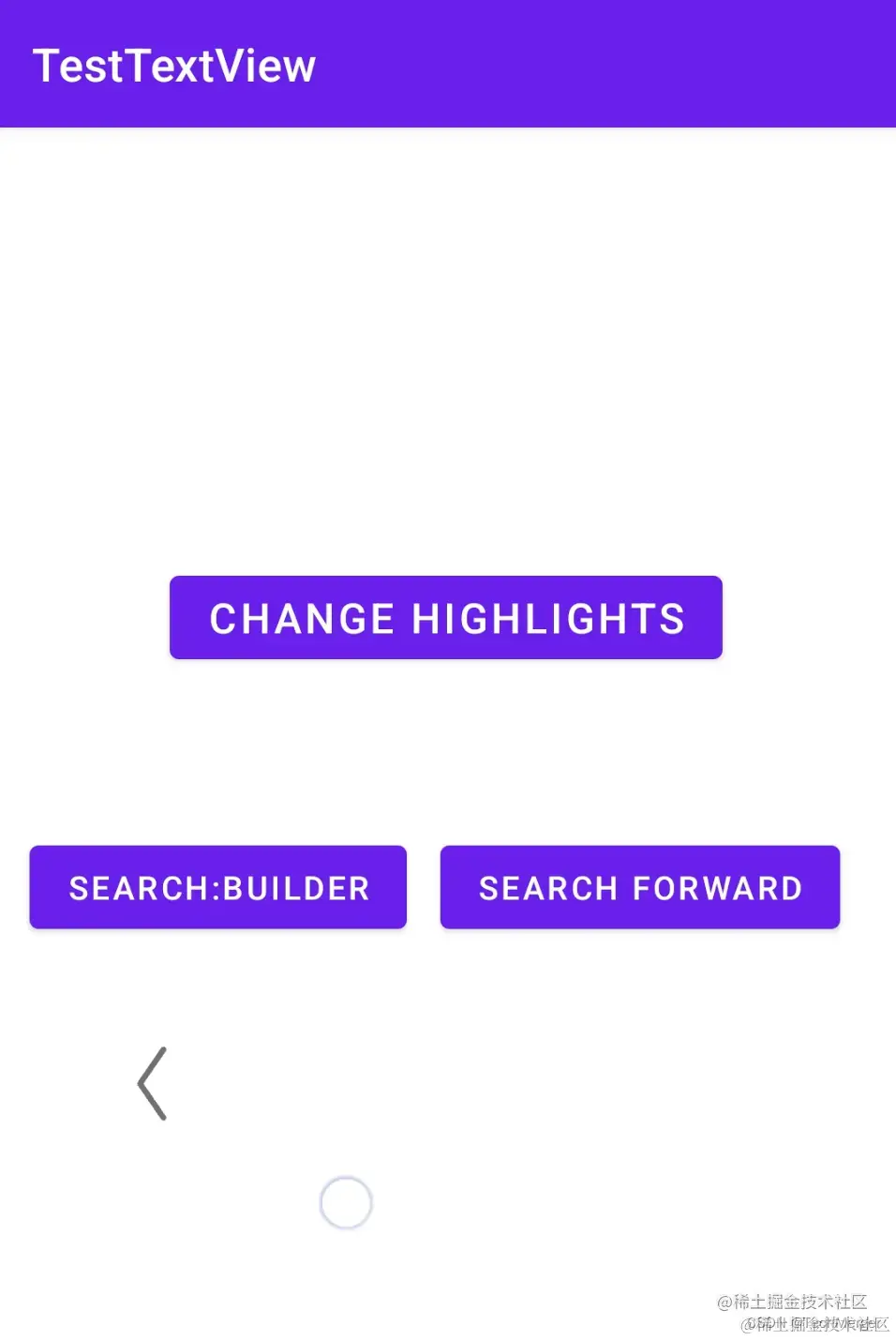
Task: Tap the Change Highlights button
Action: [446, 618]
